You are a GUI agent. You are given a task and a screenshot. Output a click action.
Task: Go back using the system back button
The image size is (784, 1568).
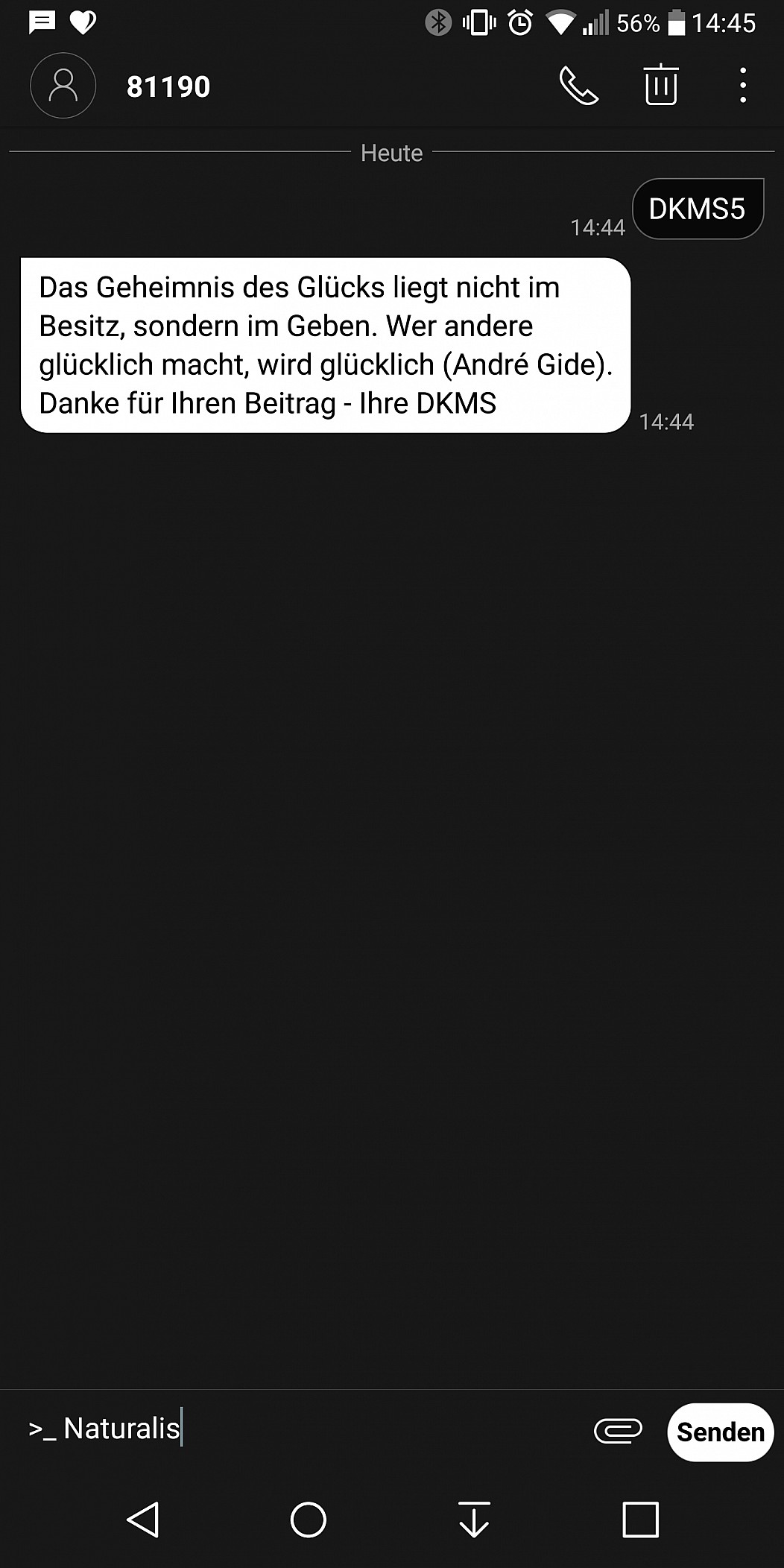point(143,1520)
